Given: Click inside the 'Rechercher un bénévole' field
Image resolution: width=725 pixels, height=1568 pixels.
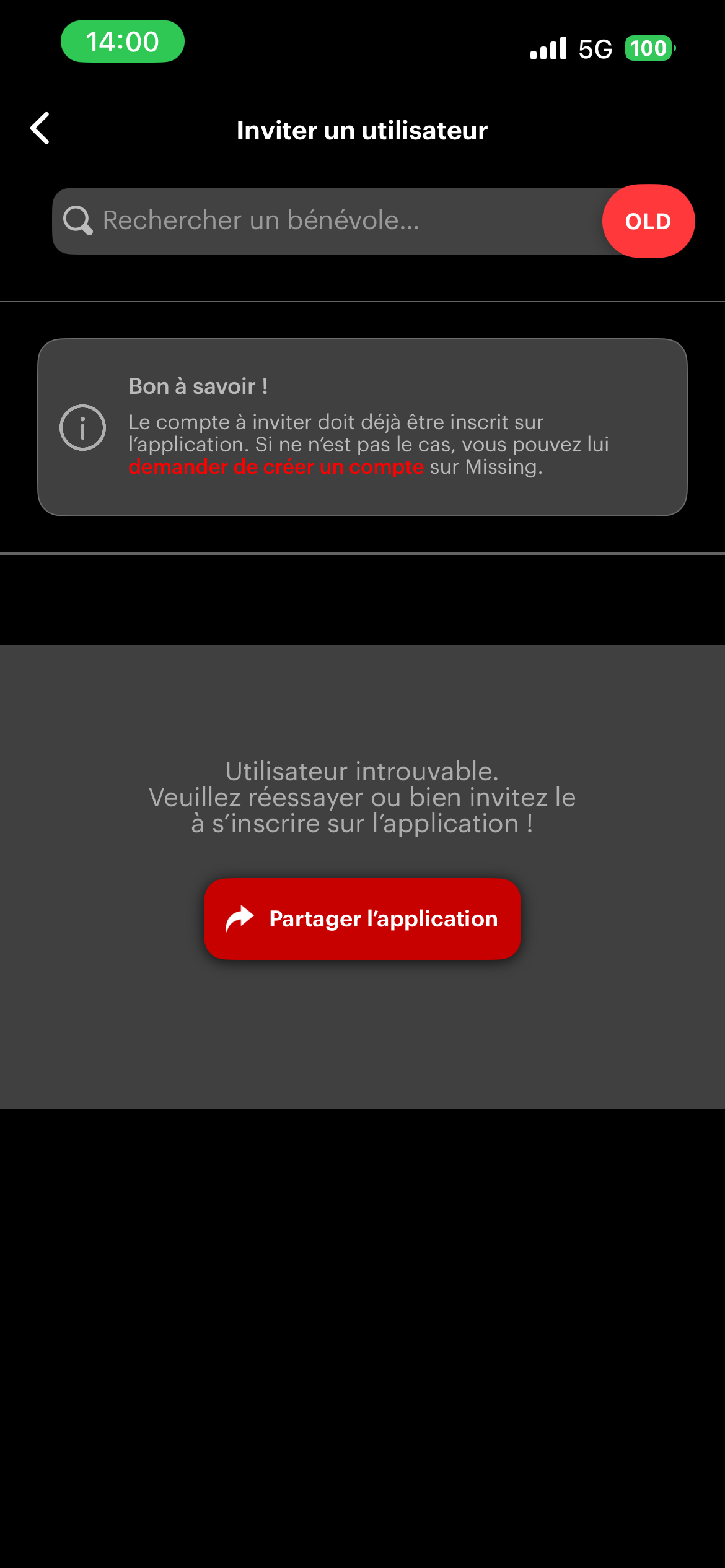Looking at the screenshot, I should (x=279, y=220).
